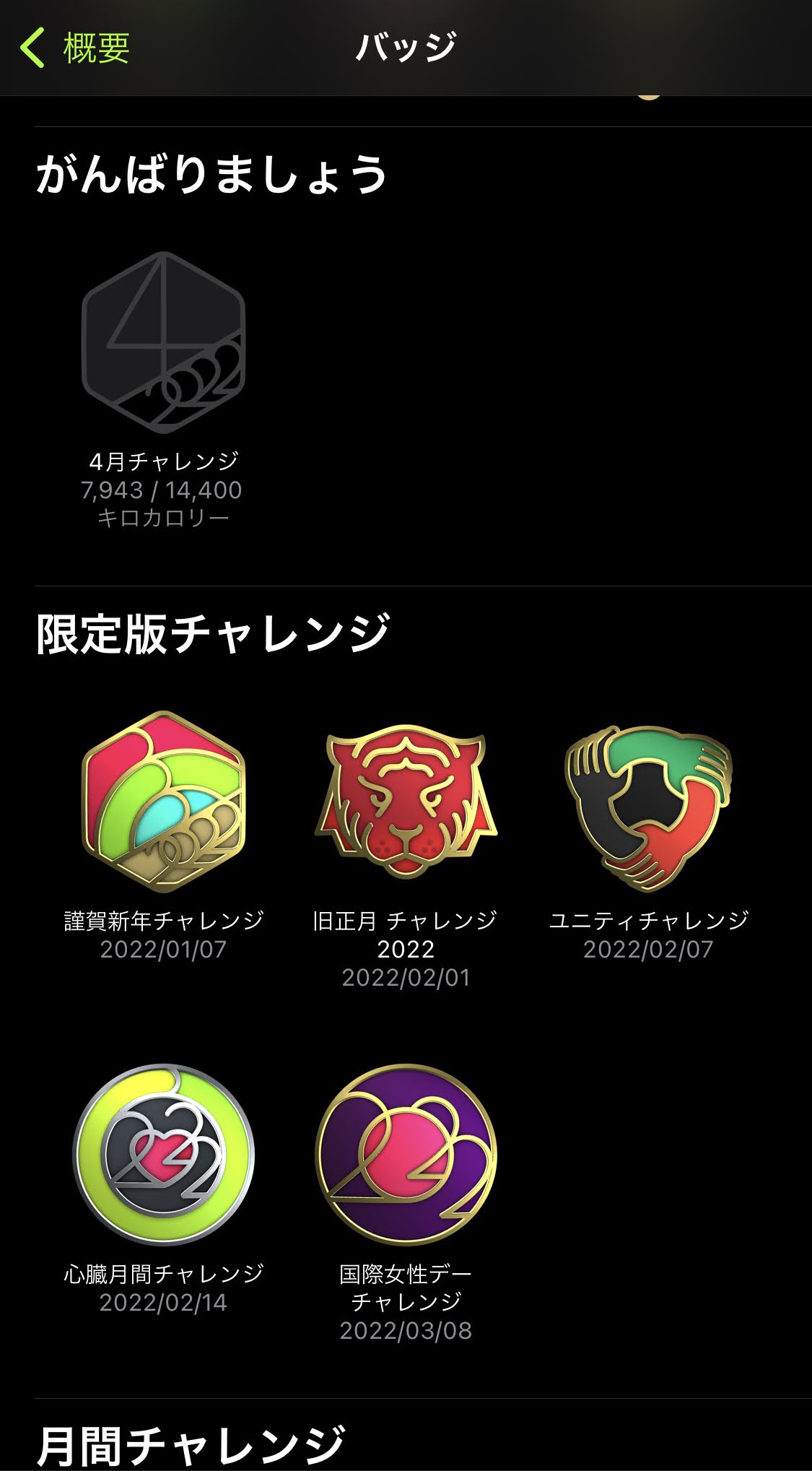Open the 謹賀新年チャレンジ badge
812x1471 pixels.
pos(163,802)
